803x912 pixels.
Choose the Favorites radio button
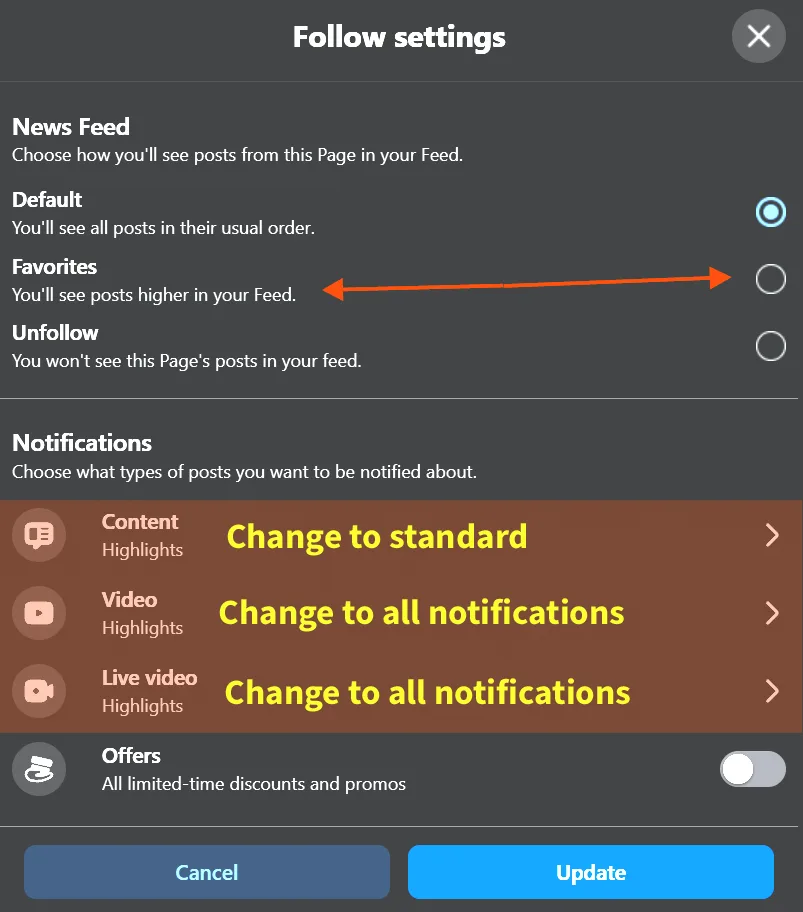[x=770, y=279]
